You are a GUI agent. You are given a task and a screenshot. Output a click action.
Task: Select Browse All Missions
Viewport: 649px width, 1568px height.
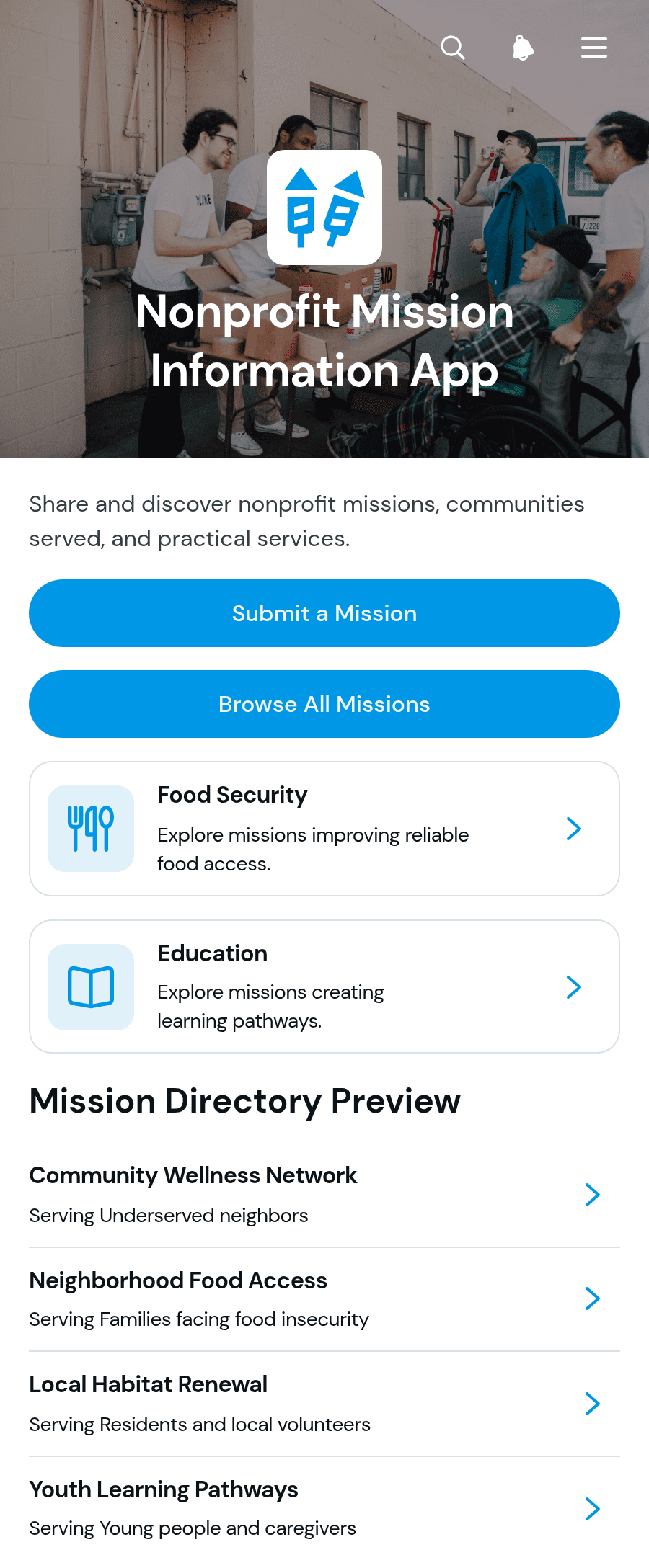[x=324, y=704]
